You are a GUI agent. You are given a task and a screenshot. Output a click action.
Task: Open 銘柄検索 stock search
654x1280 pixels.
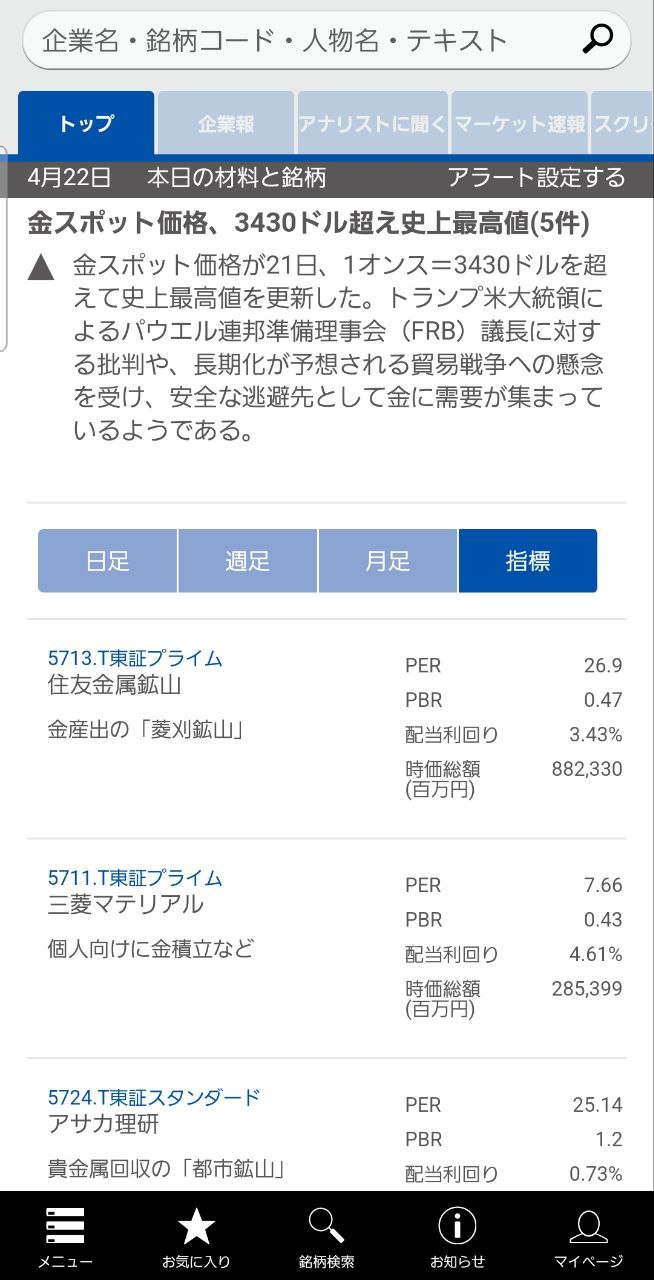326,1236
